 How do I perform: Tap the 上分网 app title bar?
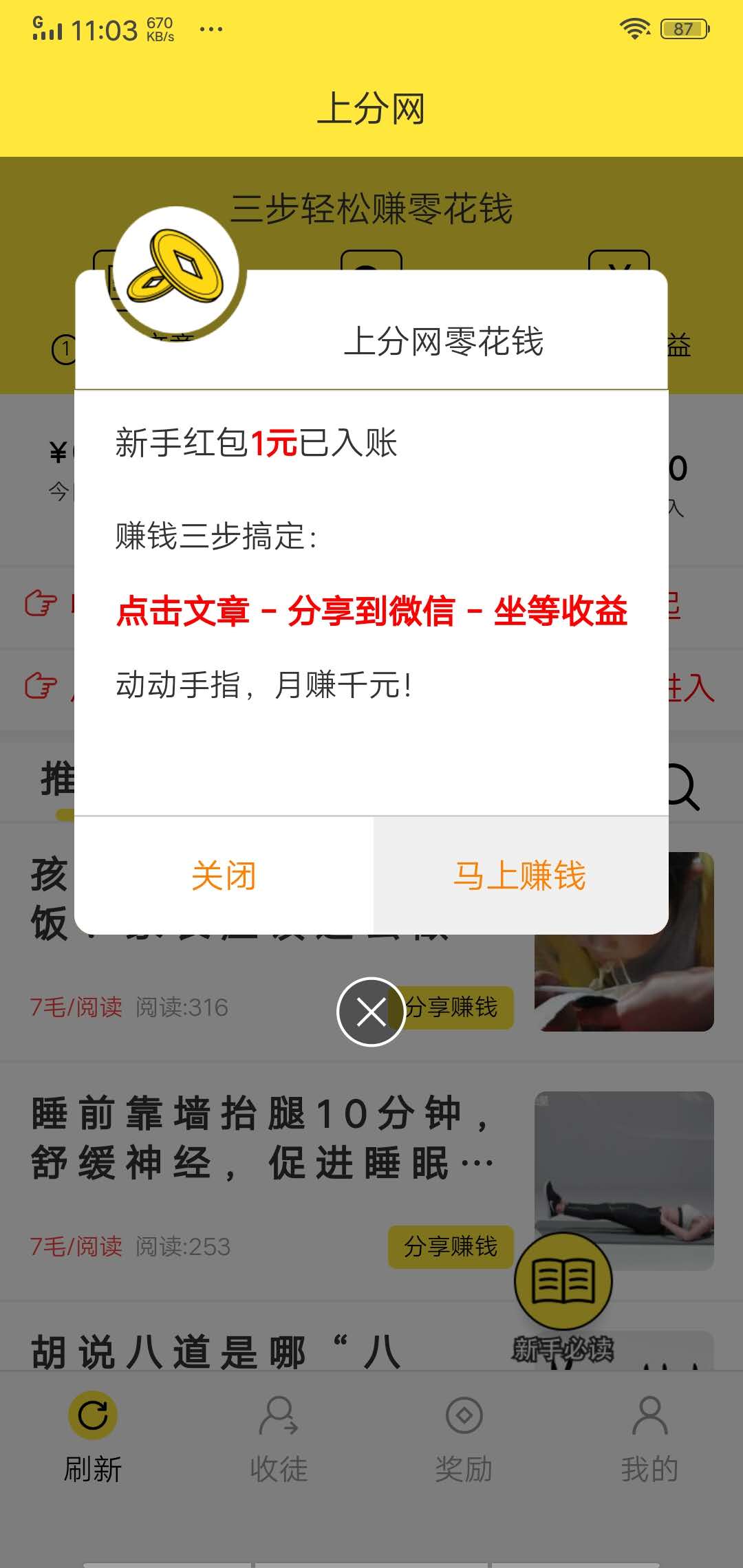click(x=371, y=108)
